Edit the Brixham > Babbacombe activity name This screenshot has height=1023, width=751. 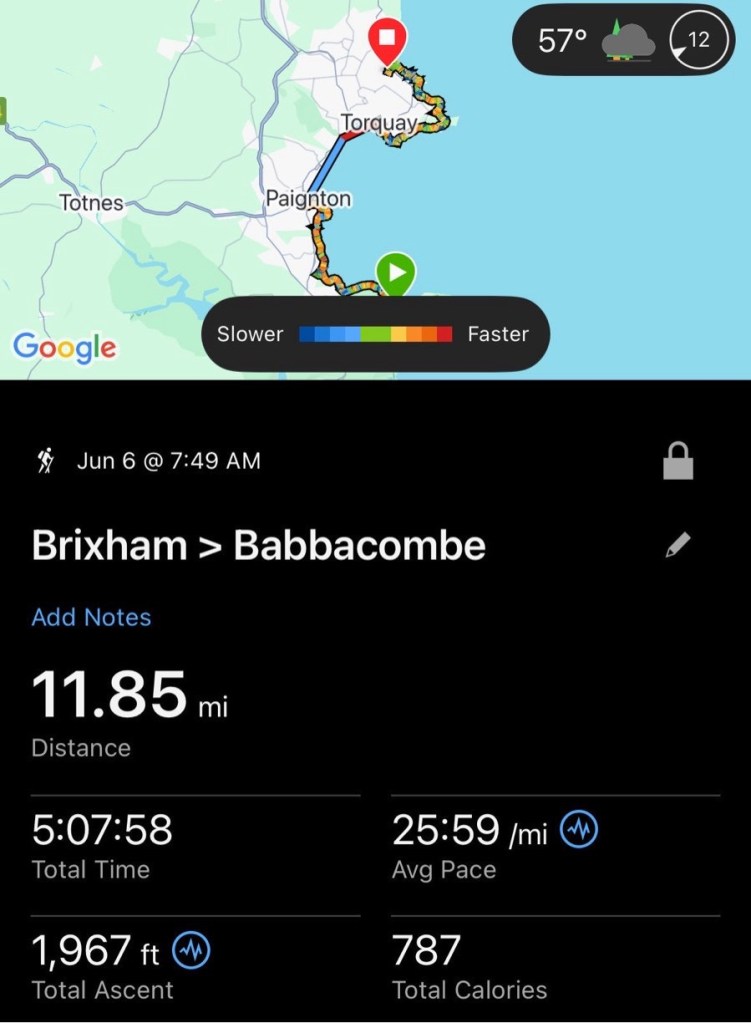pos(678,545)
